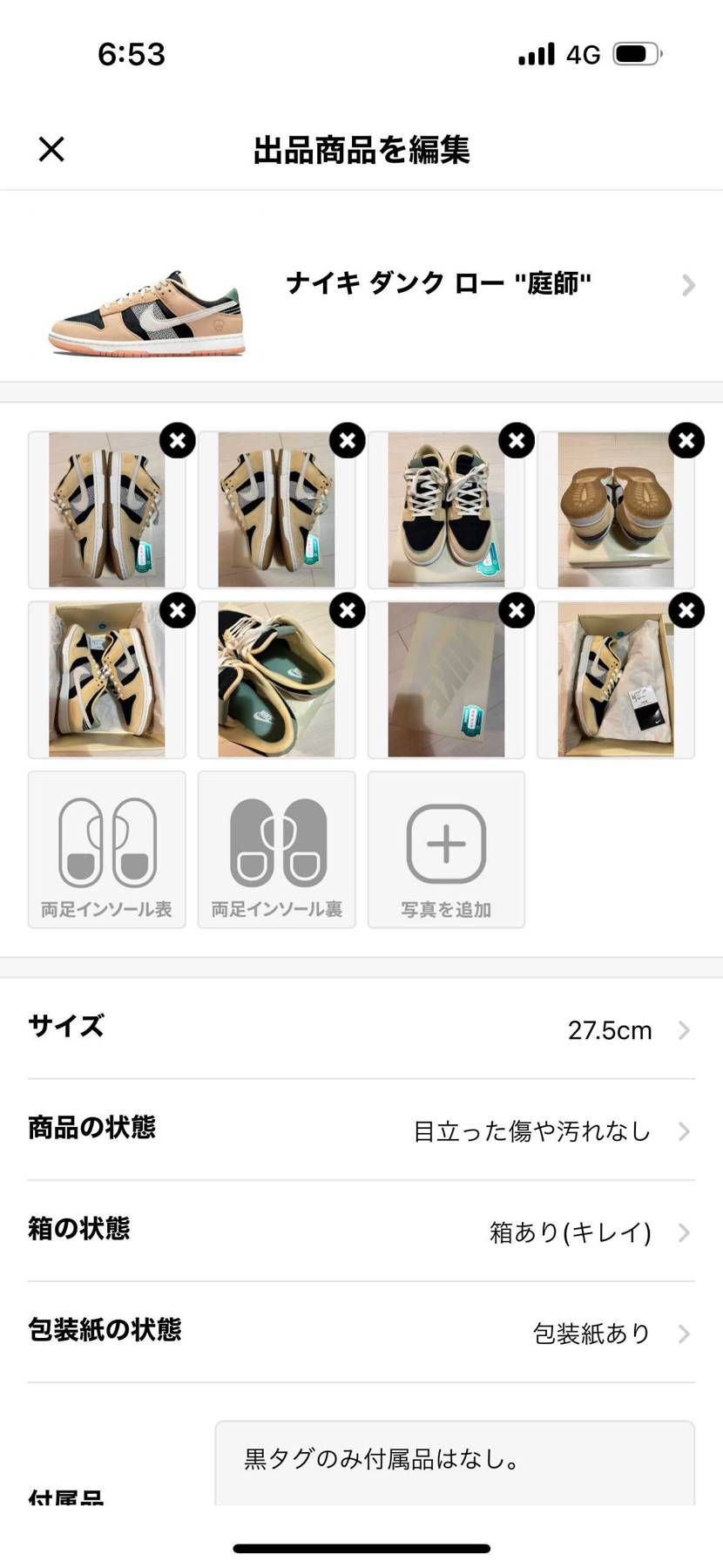Open the 商品の状態 row
Image resolution: width=723 pixels, height=1568 pixels.
pyautogui.click(x=361, y=1130)
